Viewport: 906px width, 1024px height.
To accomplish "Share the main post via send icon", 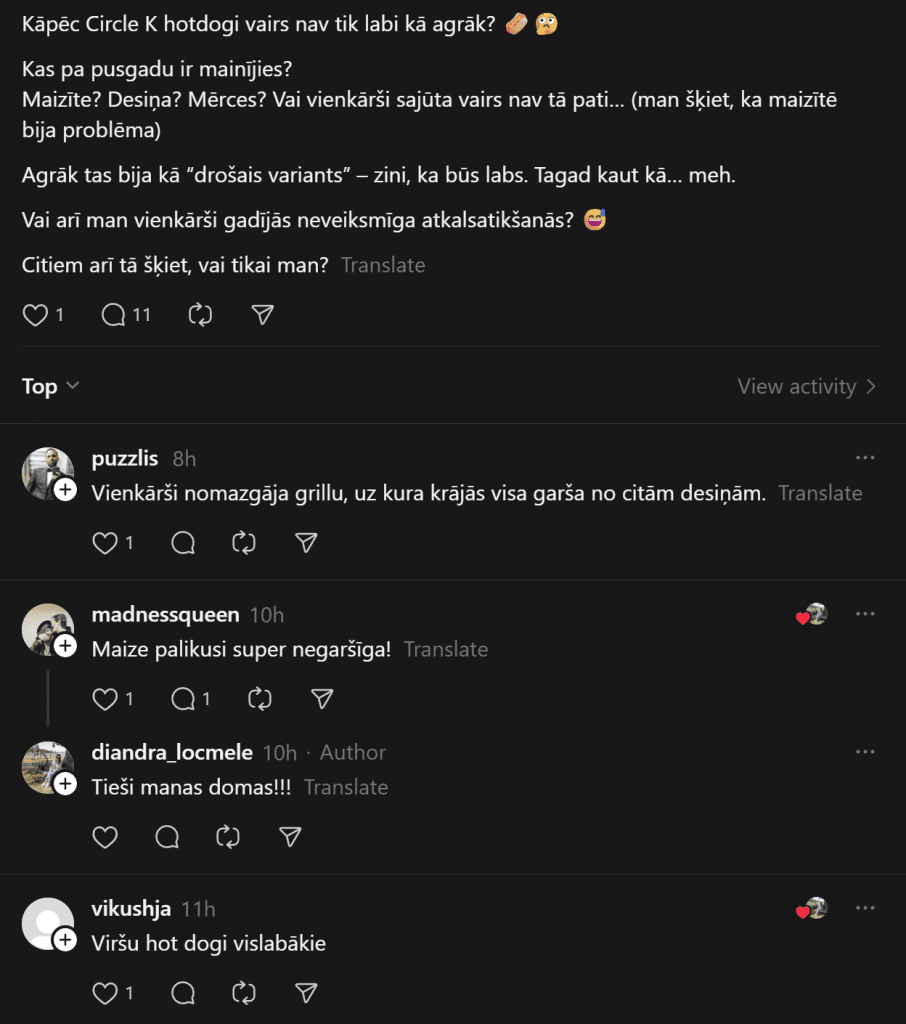I will [263, 315].
